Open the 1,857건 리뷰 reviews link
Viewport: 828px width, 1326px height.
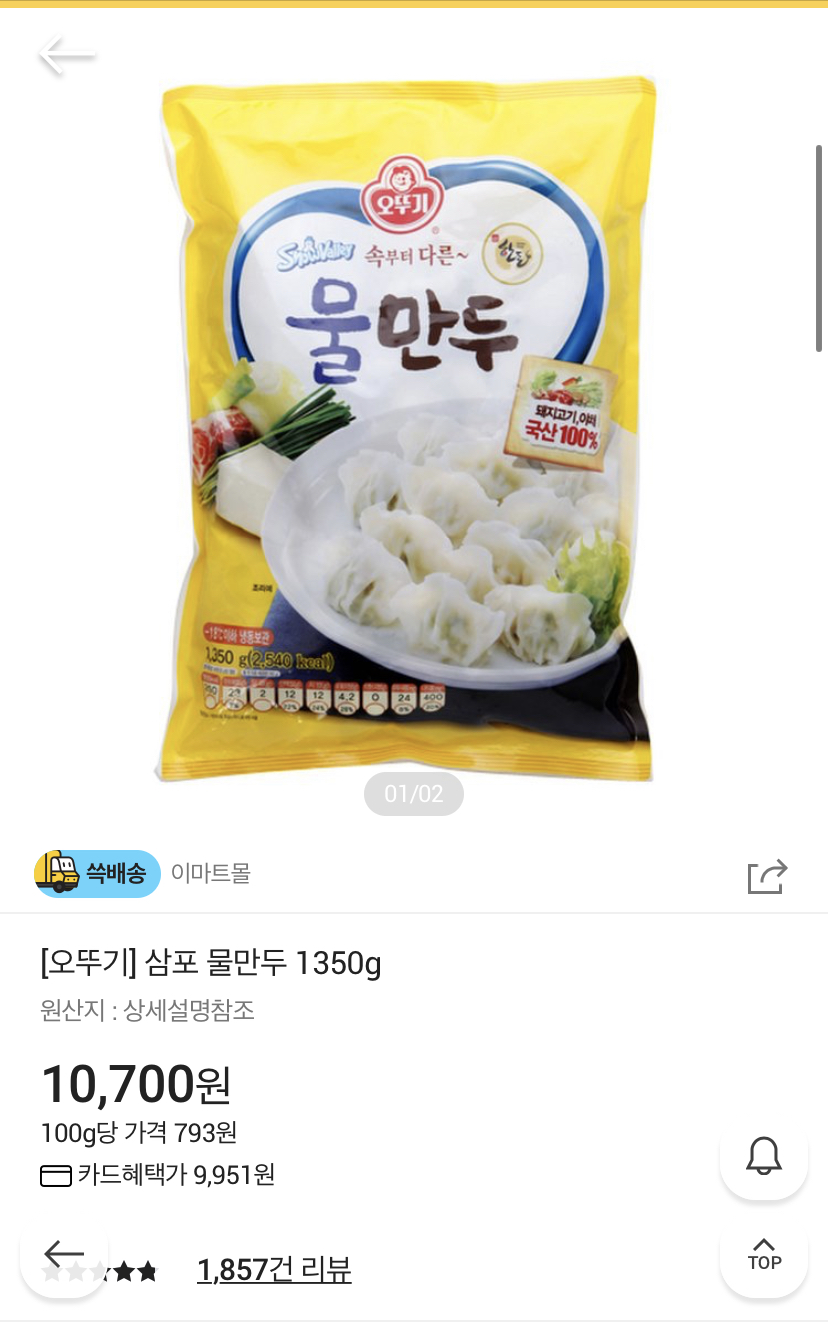(x=274, y=1270)
